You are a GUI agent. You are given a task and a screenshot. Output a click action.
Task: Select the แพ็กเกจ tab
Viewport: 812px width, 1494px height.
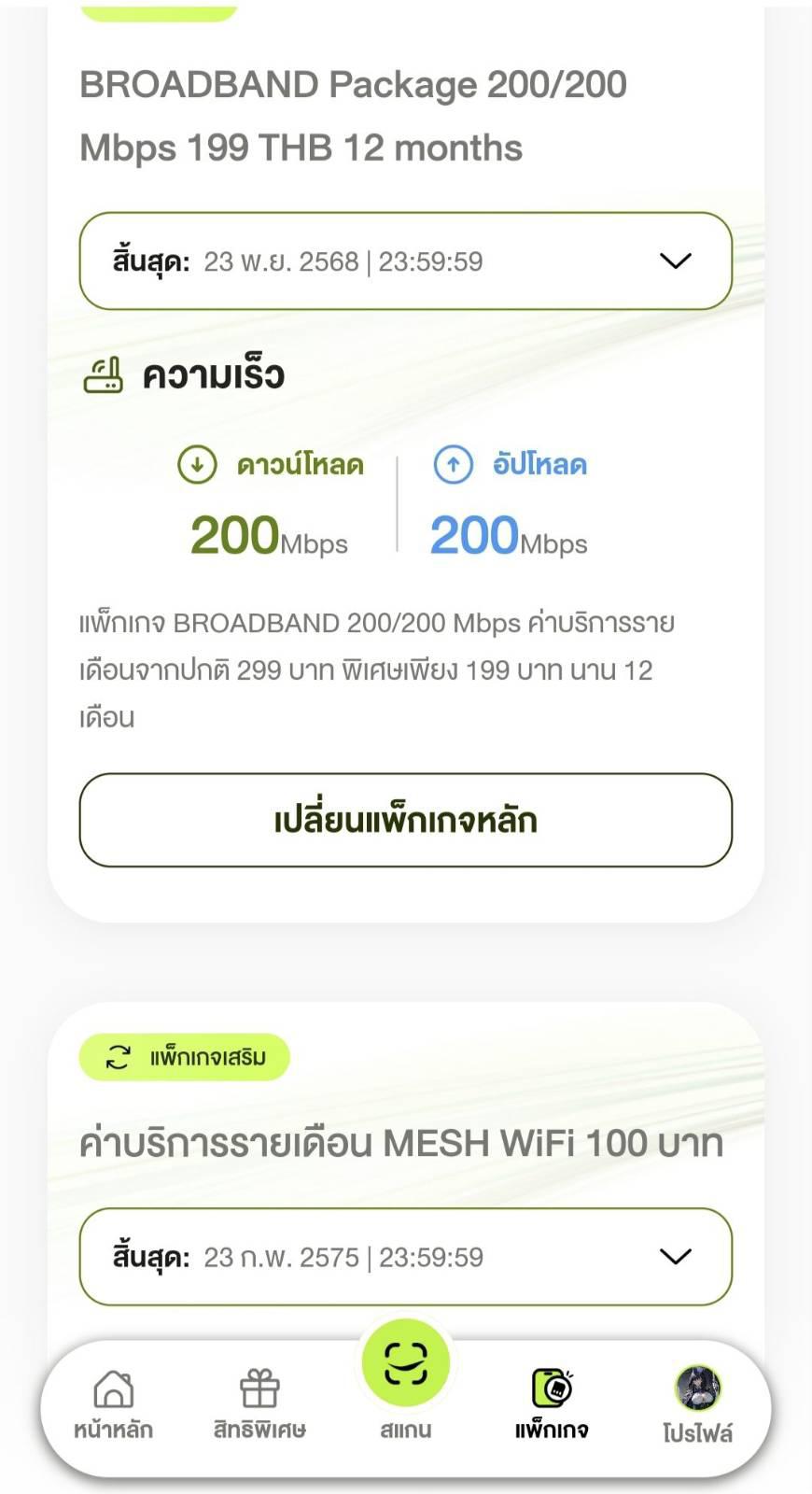point(552,1404)
